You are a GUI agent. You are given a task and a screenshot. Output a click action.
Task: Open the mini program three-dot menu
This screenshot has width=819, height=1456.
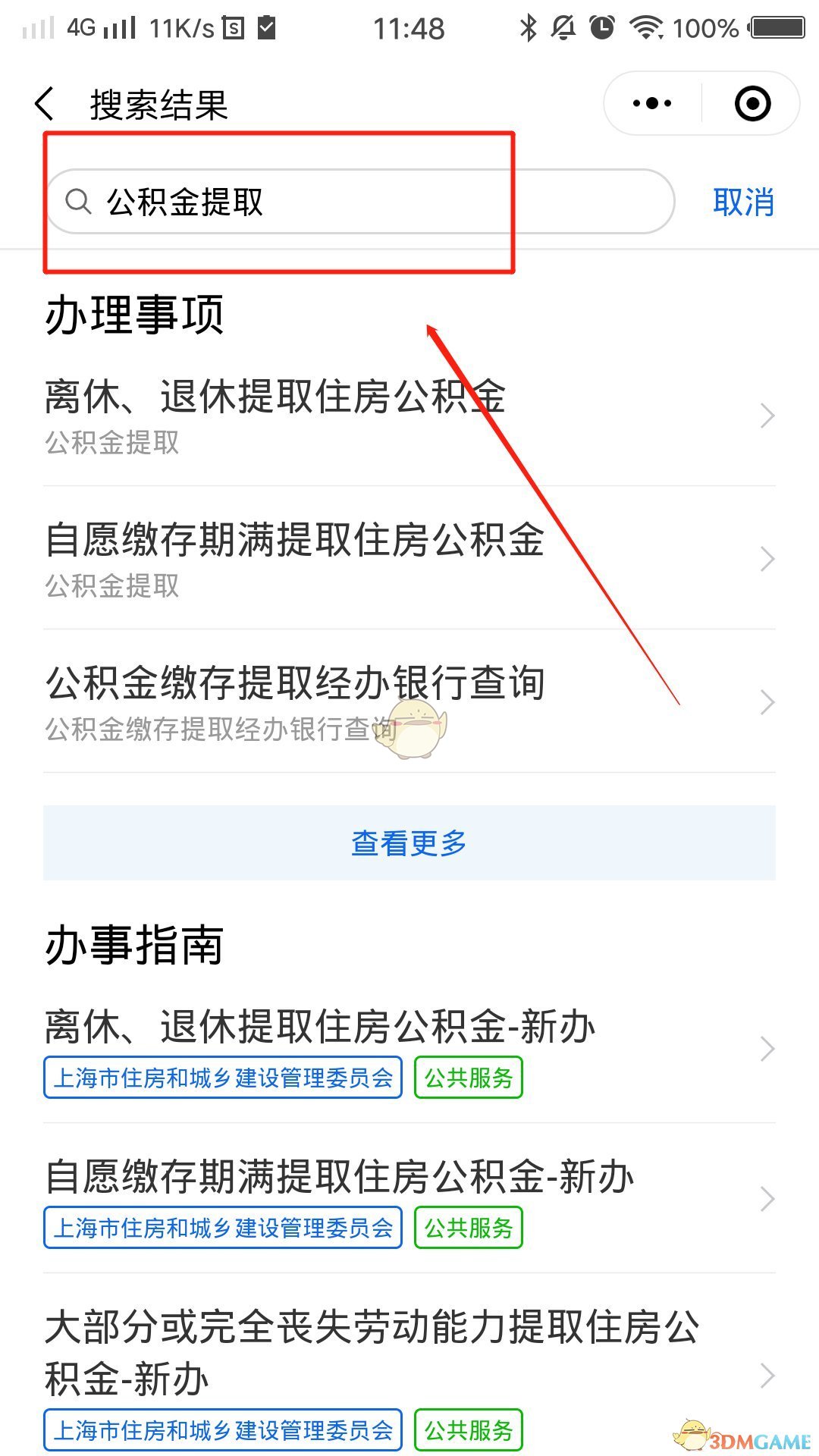[652, 104]
